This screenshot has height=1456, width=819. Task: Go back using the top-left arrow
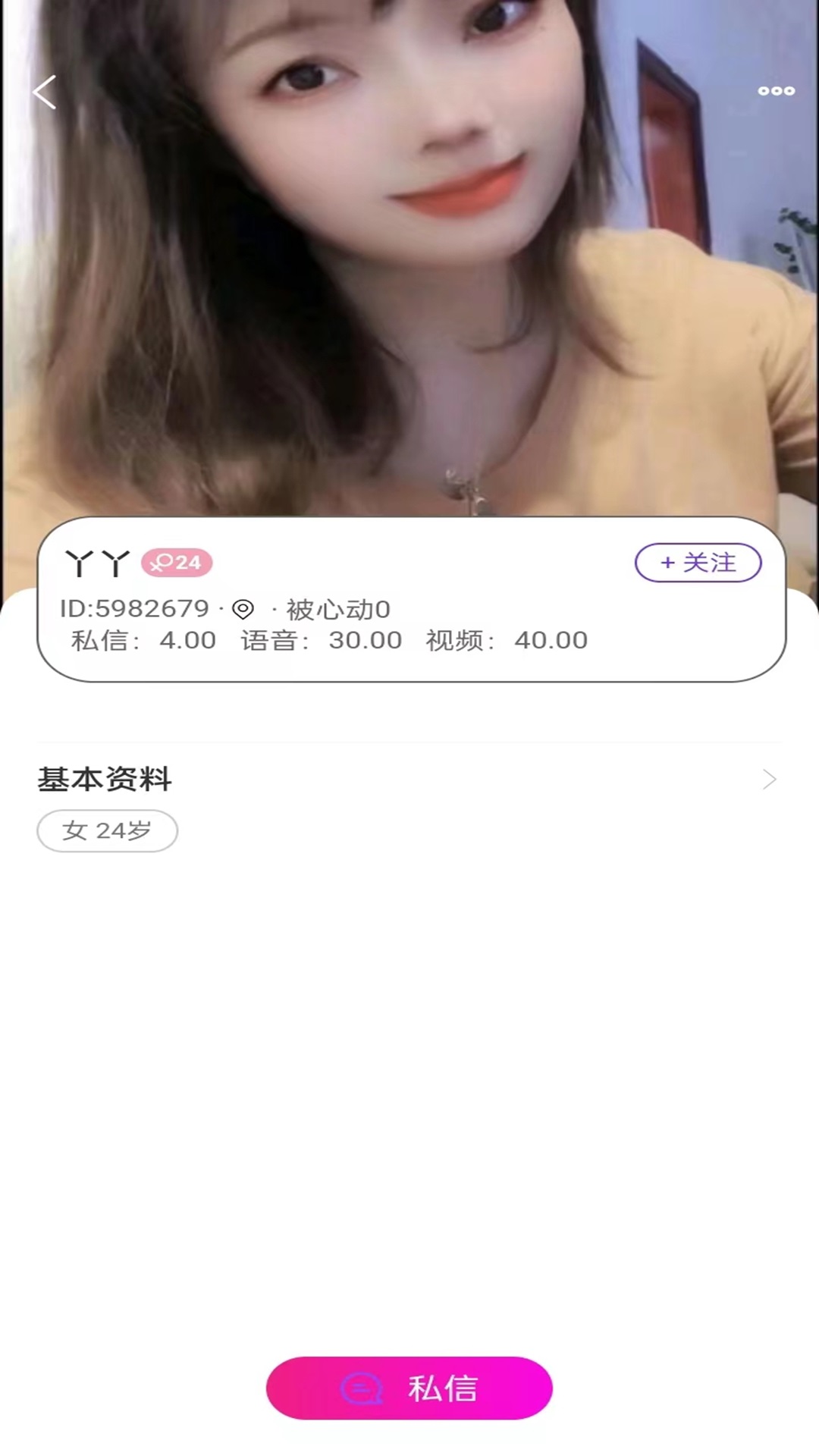(x=44, y=93)
